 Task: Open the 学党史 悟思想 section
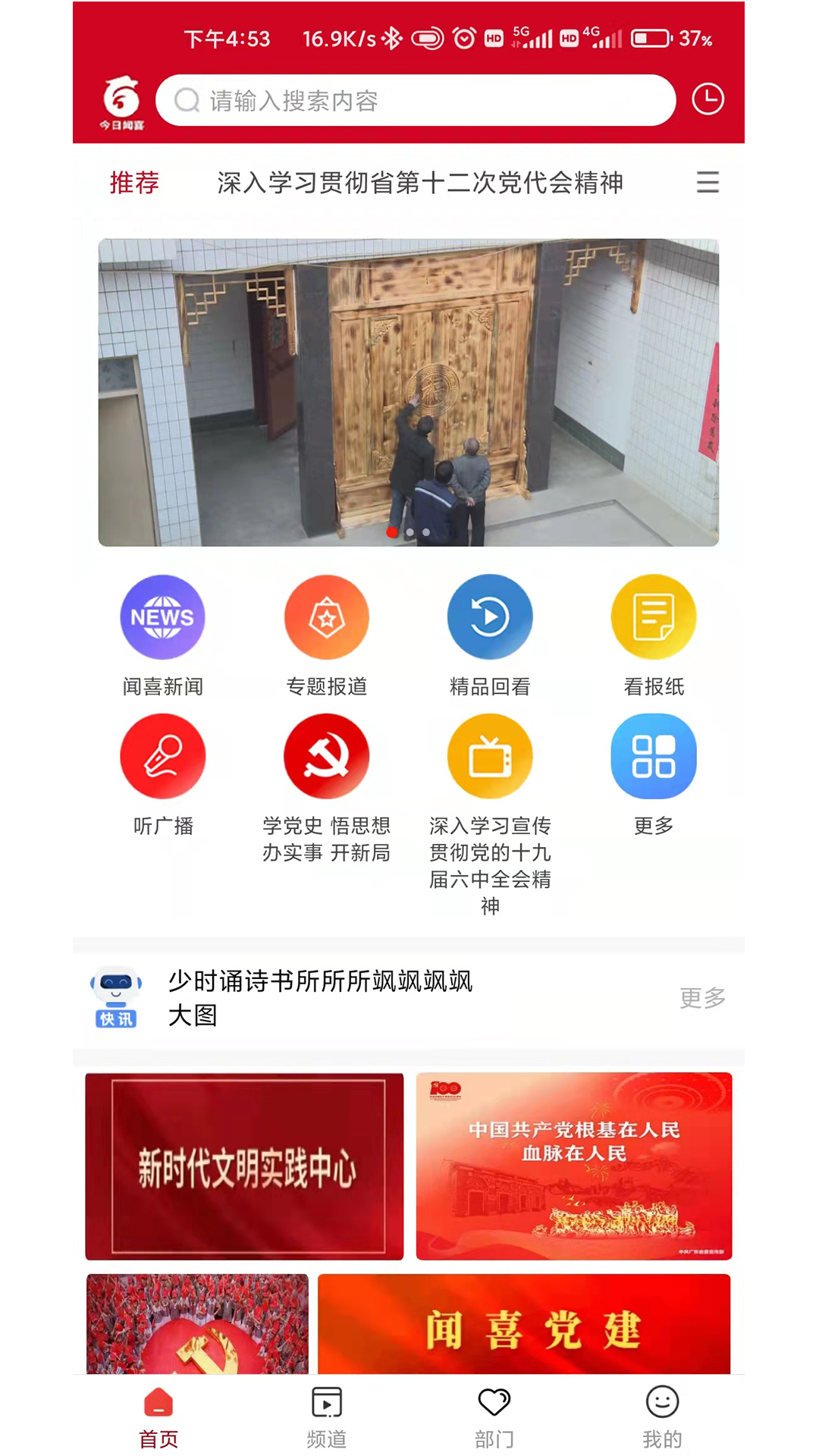pyautogui.click(x=326, y=756)
